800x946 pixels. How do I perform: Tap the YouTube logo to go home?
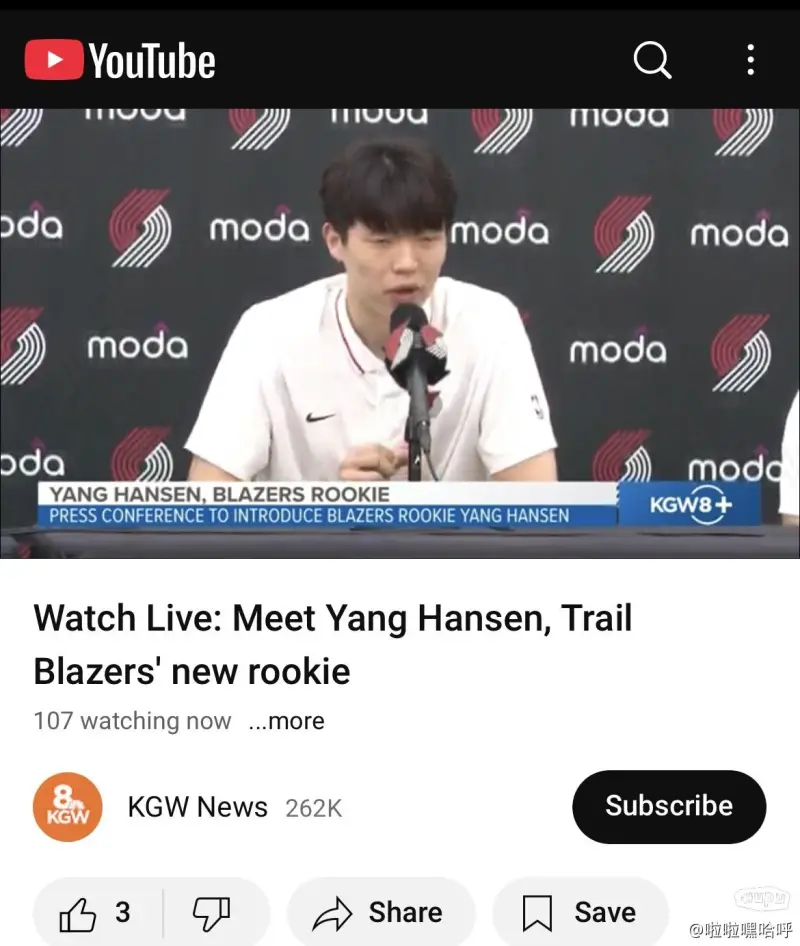click(x=120, y=61)
